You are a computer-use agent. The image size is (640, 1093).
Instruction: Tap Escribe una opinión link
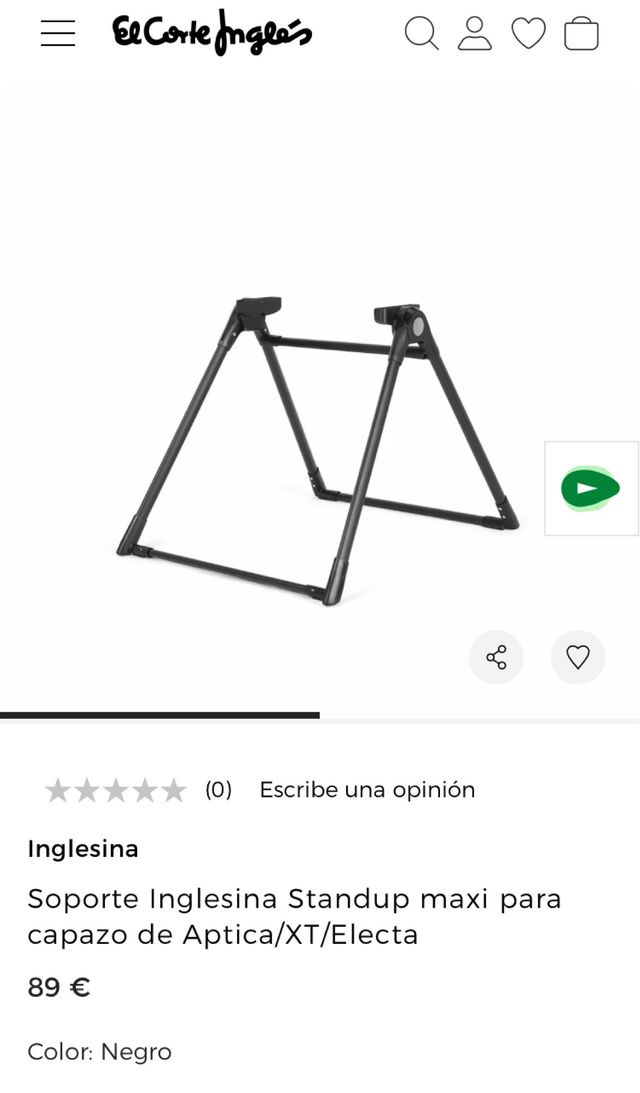tap(367, 790)
